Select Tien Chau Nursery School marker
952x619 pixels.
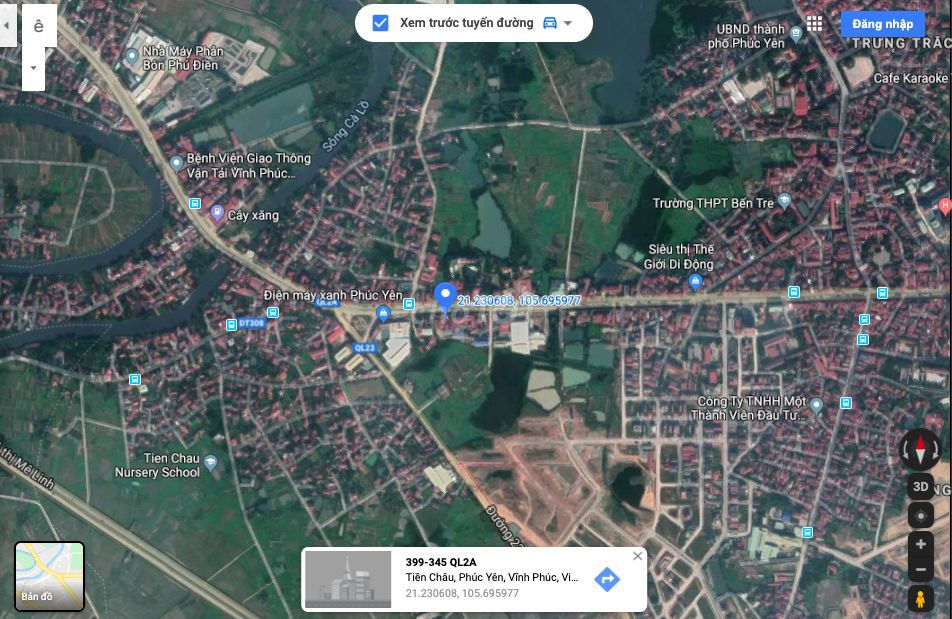coord(211,463)
